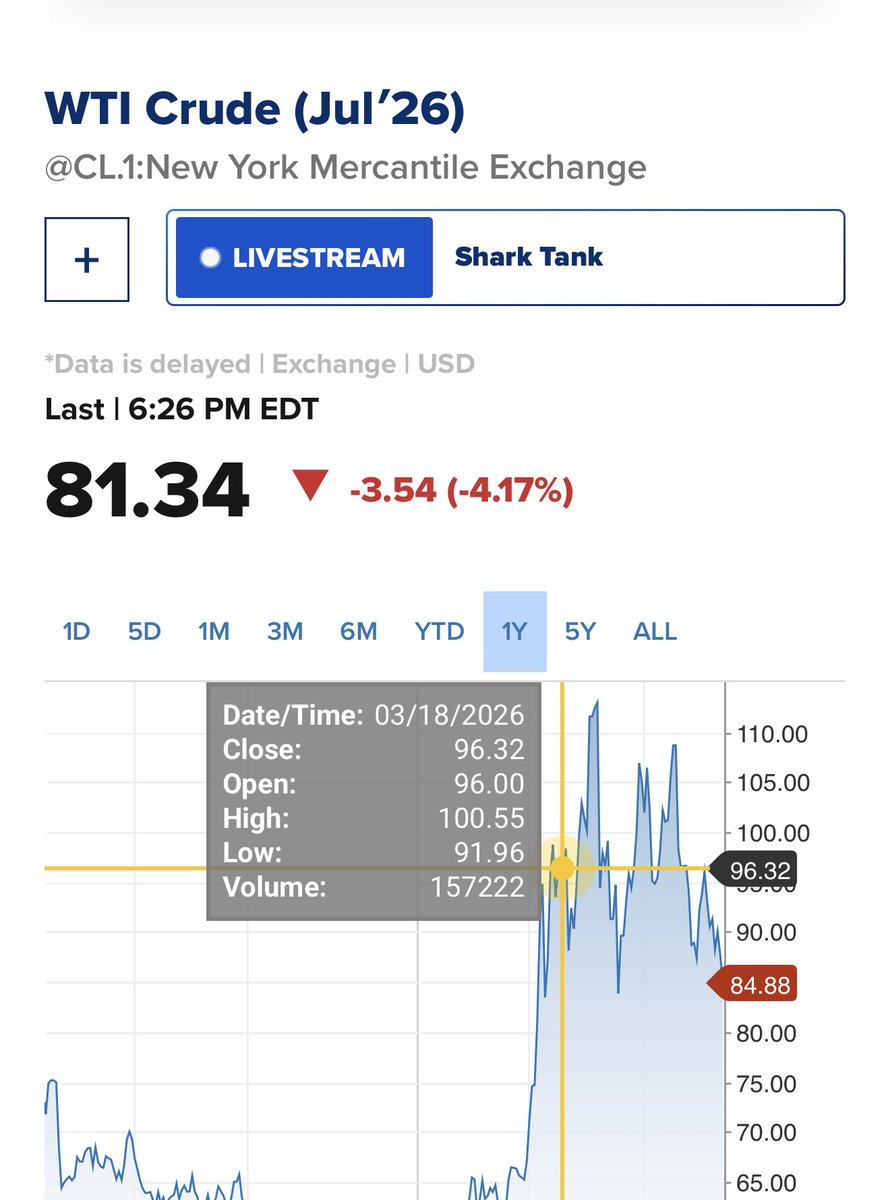Select the 1M chart range
Screen dimensions: 890x1200
point(214,632)
